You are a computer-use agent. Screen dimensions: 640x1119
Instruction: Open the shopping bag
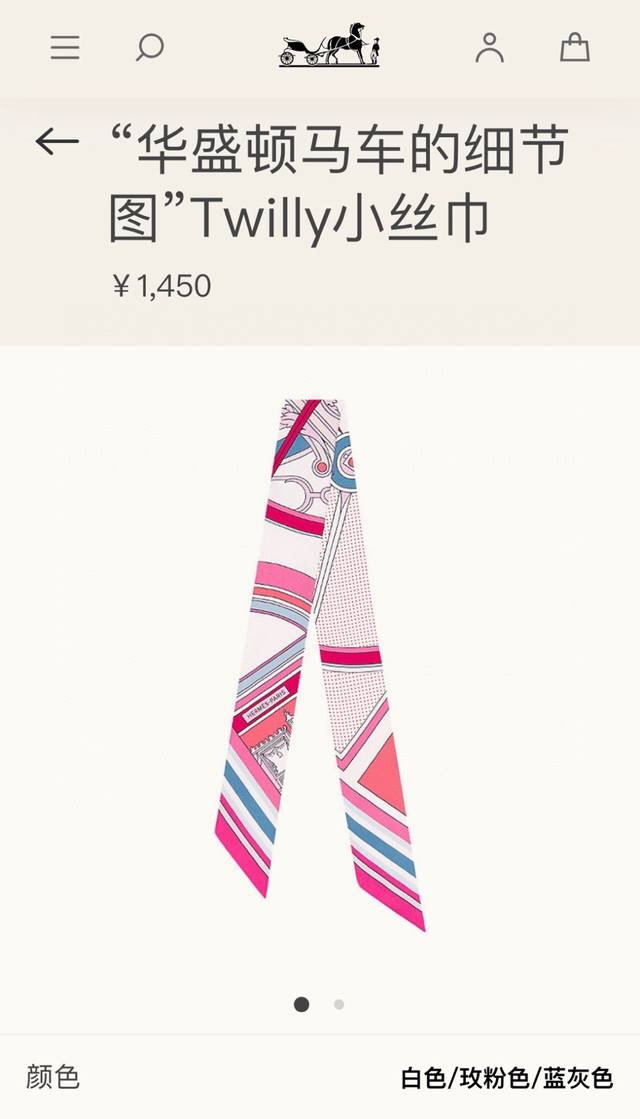(574, 47)
